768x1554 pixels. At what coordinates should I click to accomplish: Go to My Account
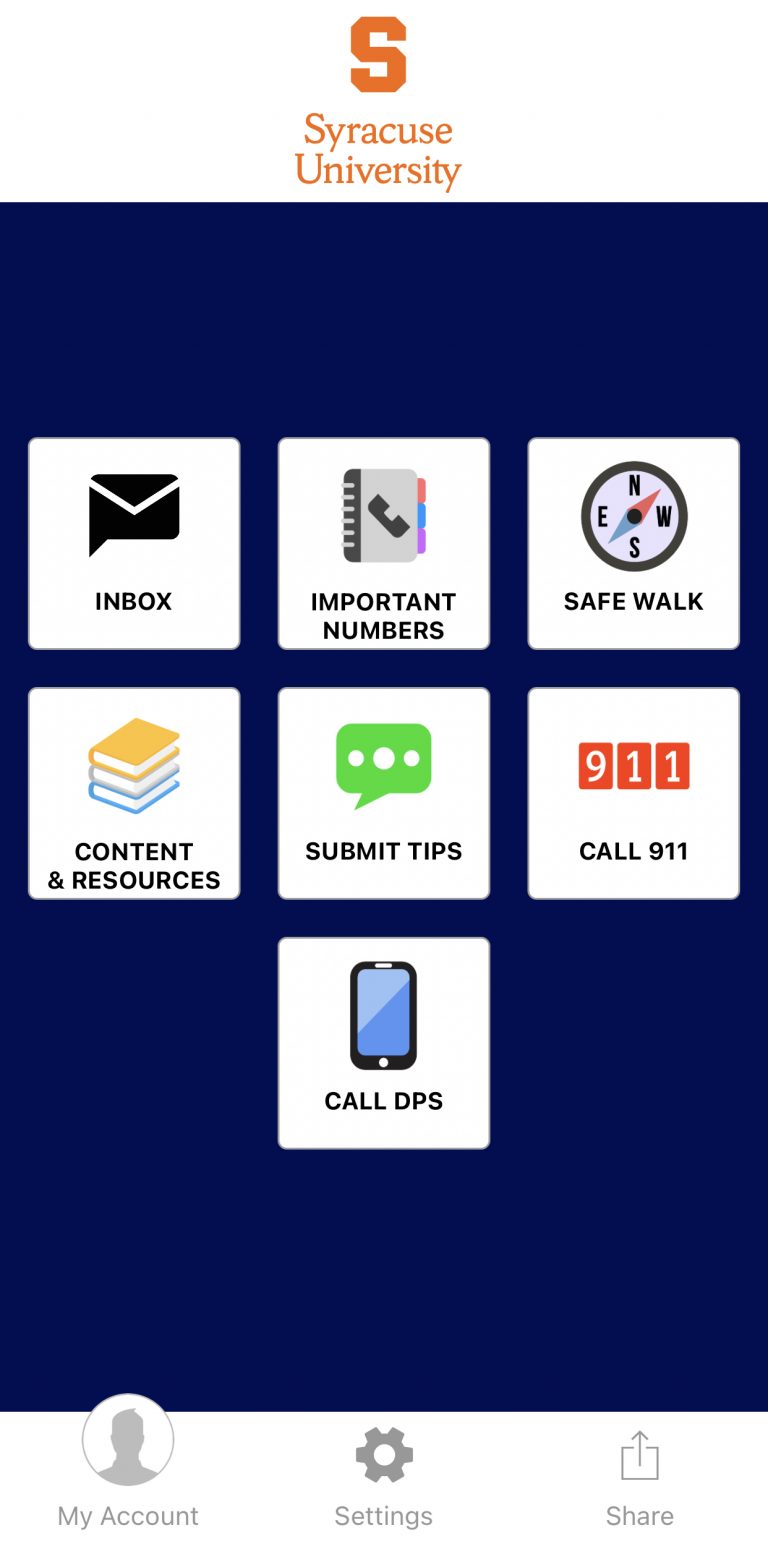pos(128,1462)
